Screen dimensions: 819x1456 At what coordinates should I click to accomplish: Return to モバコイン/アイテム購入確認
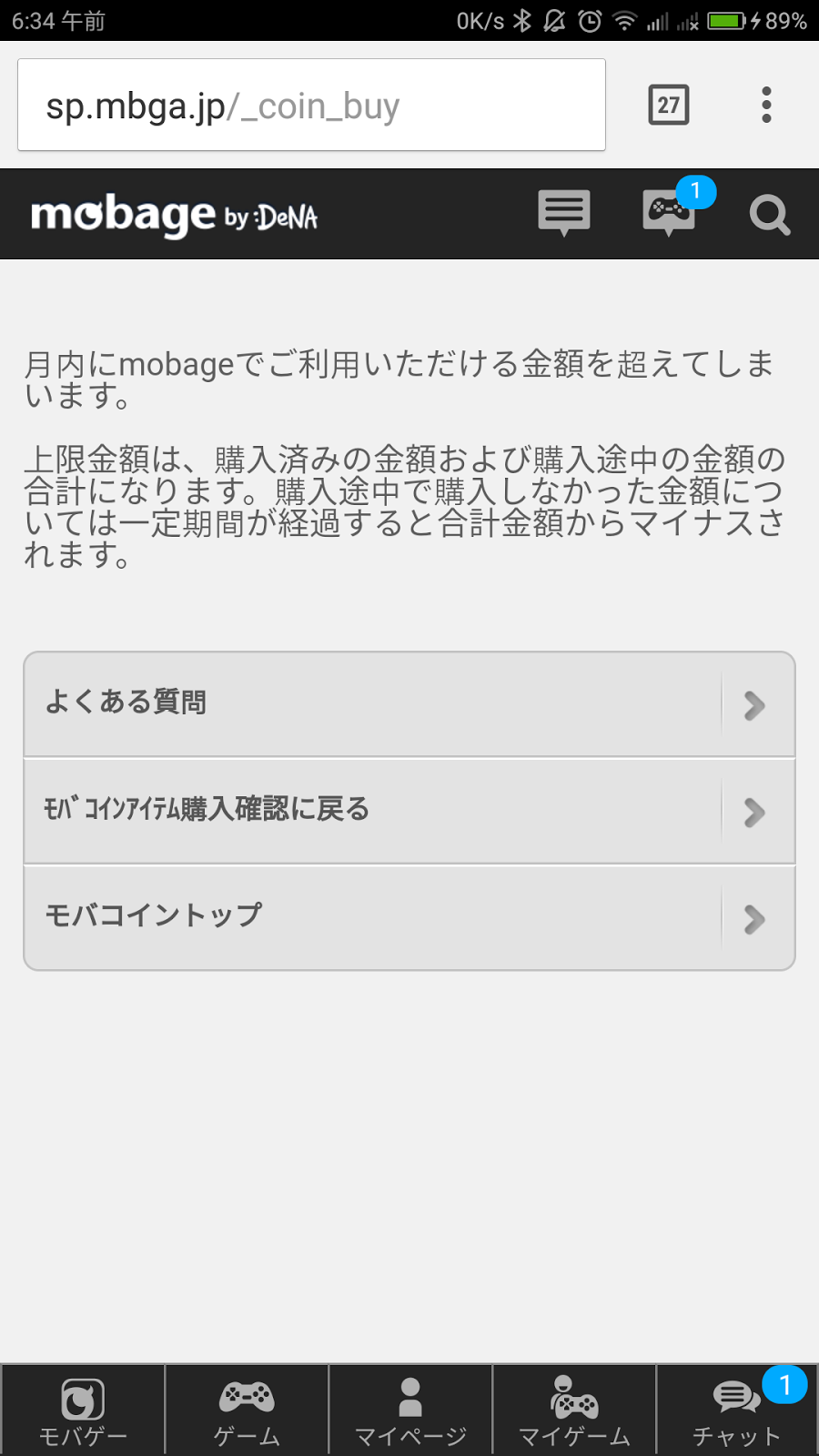[409, 810]
